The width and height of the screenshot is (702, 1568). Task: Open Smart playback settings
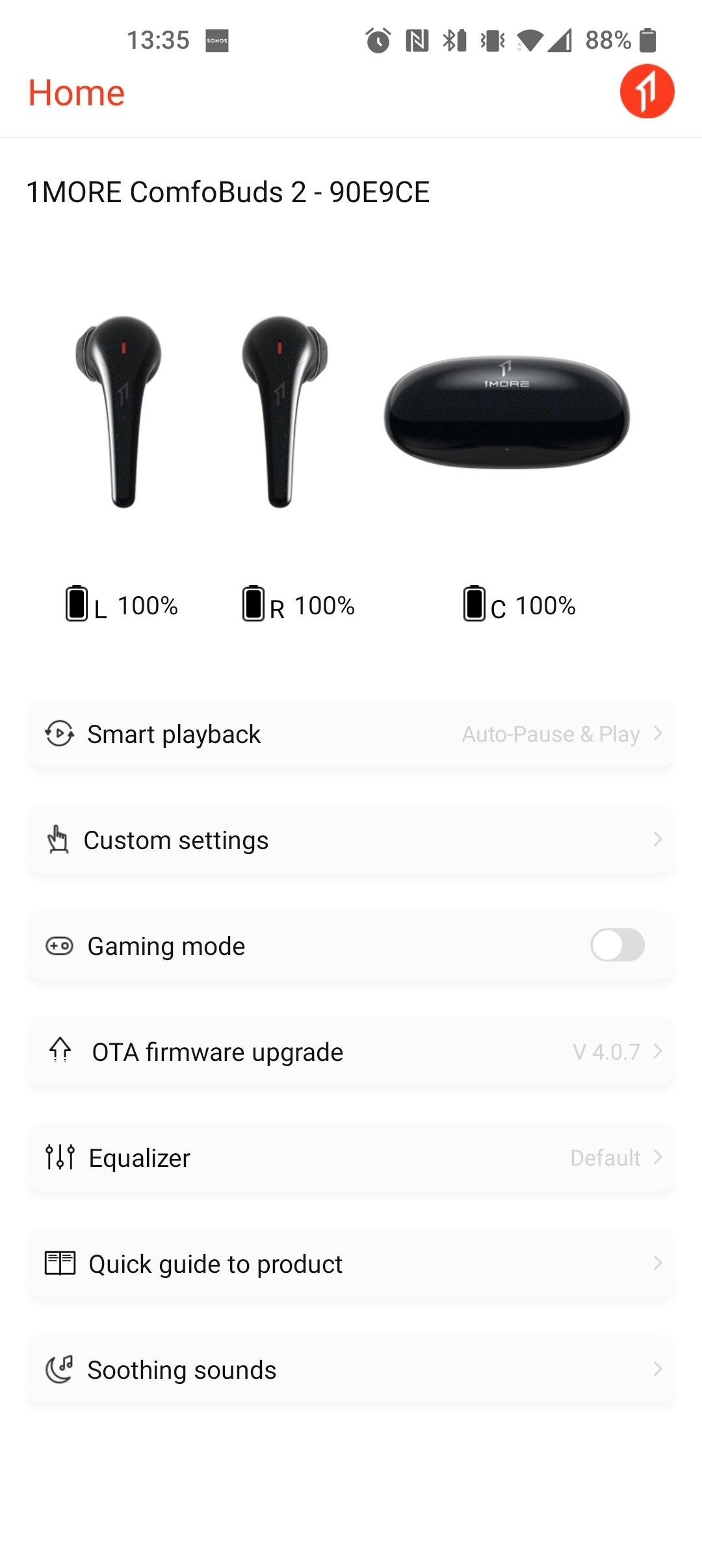[351, 734]
